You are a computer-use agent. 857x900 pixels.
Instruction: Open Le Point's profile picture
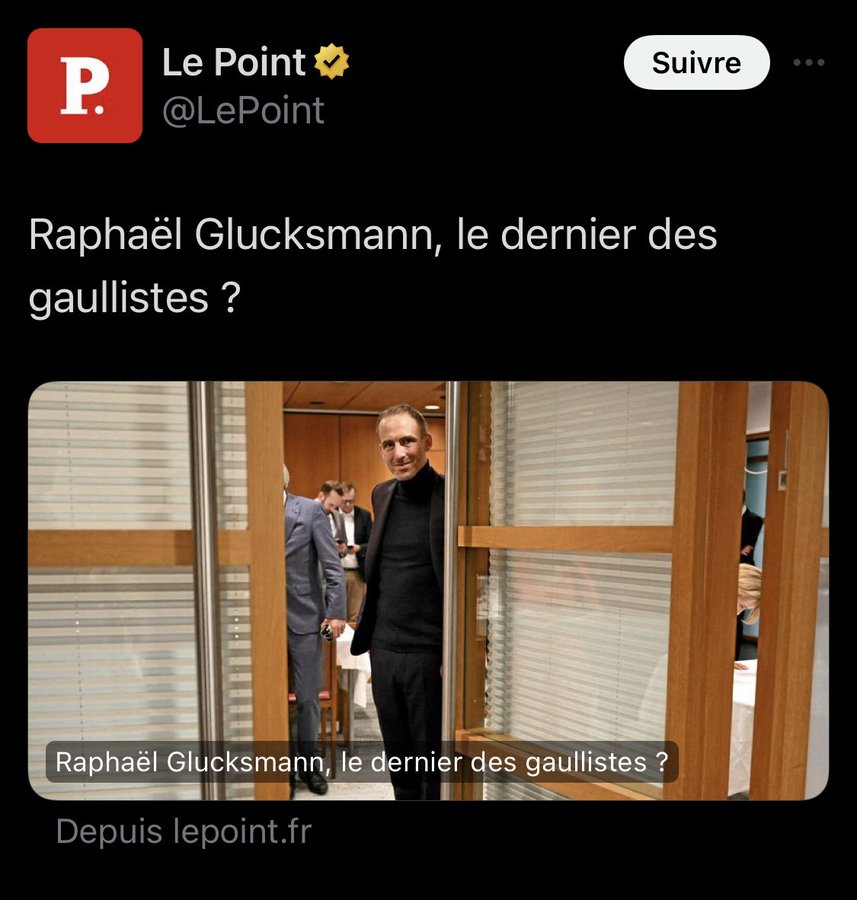(x=85, y=85)
